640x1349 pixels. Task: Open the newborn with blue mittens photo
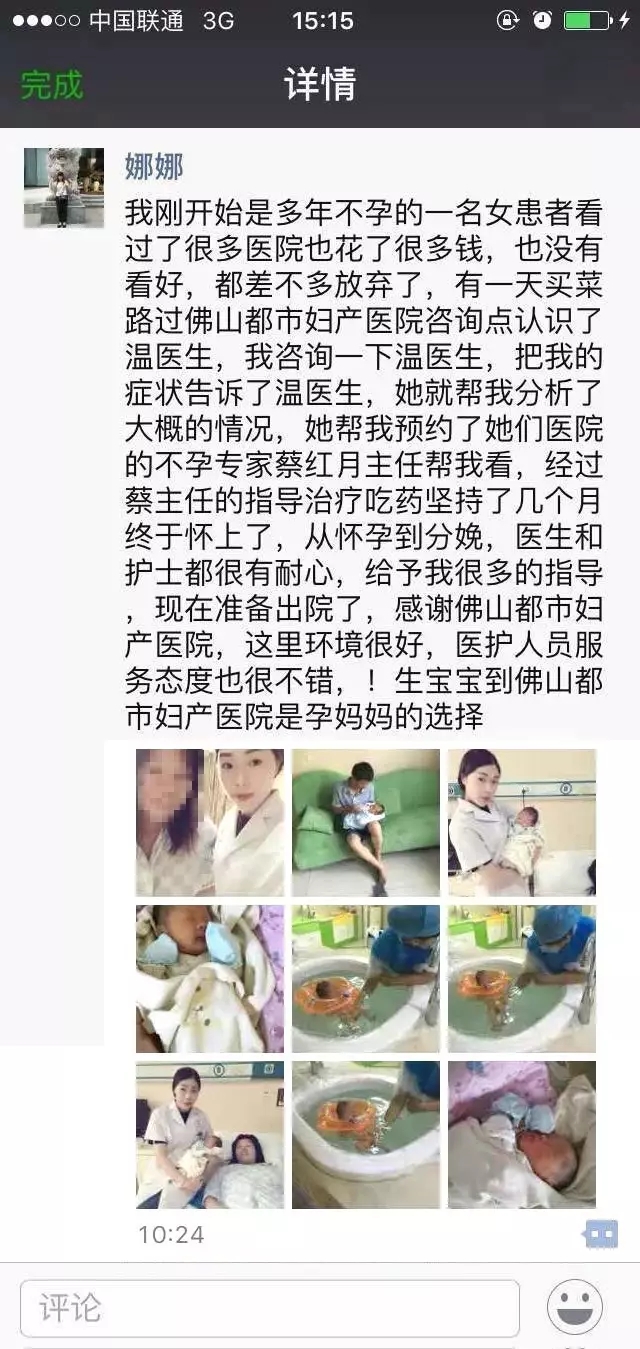(210, 978)
